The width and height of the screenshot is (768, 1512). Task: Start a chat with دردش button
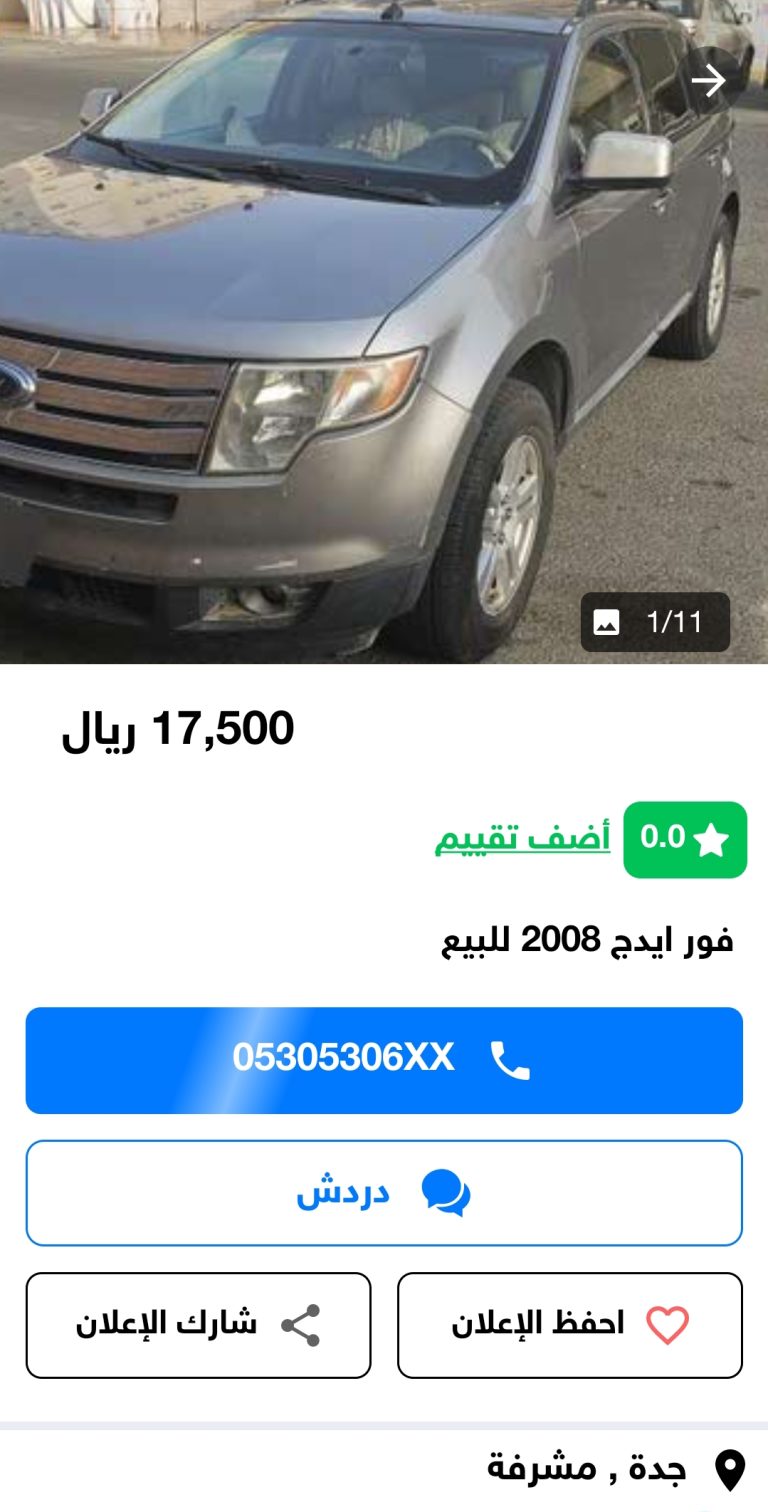tap(384, 1193)
